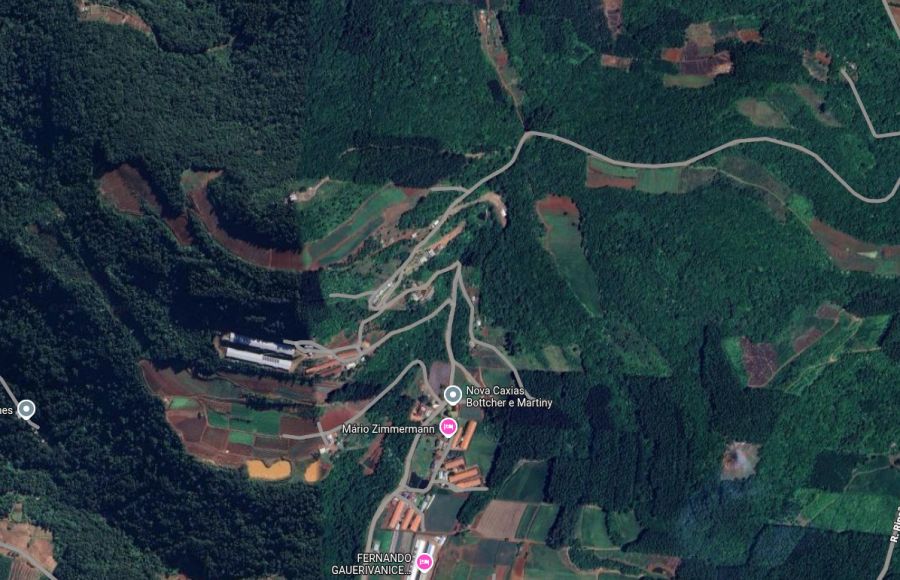Tap the Fernando Gauerivanice lodging pin
900x580 pixels.
[x=423, y=563]
